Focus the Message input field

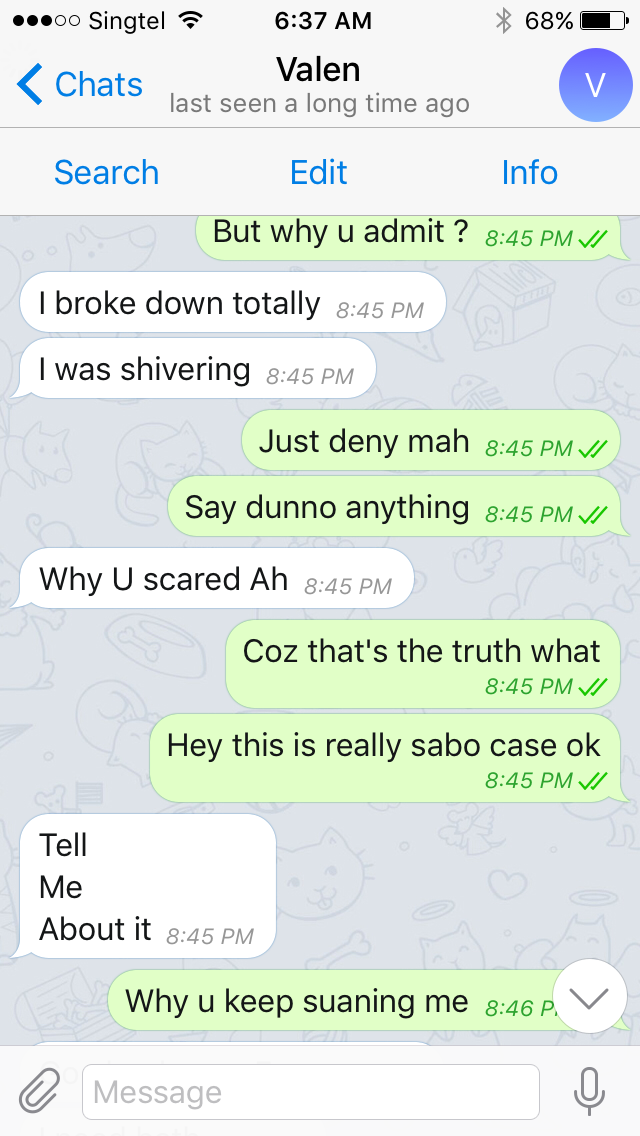[311, 1091]
